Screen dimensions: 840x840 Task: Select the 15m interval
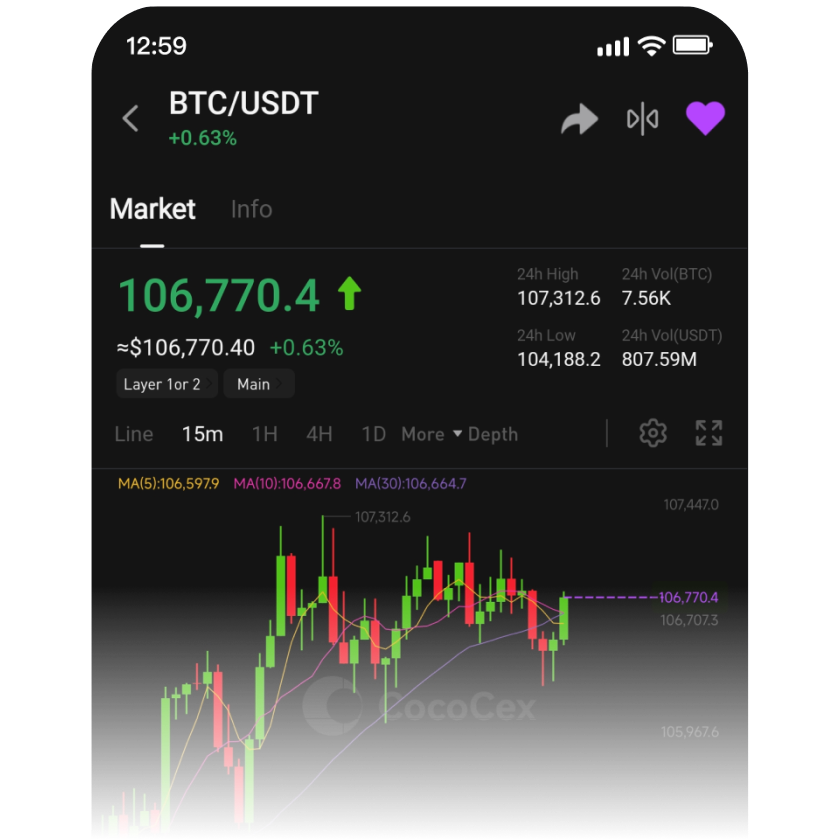202,434
